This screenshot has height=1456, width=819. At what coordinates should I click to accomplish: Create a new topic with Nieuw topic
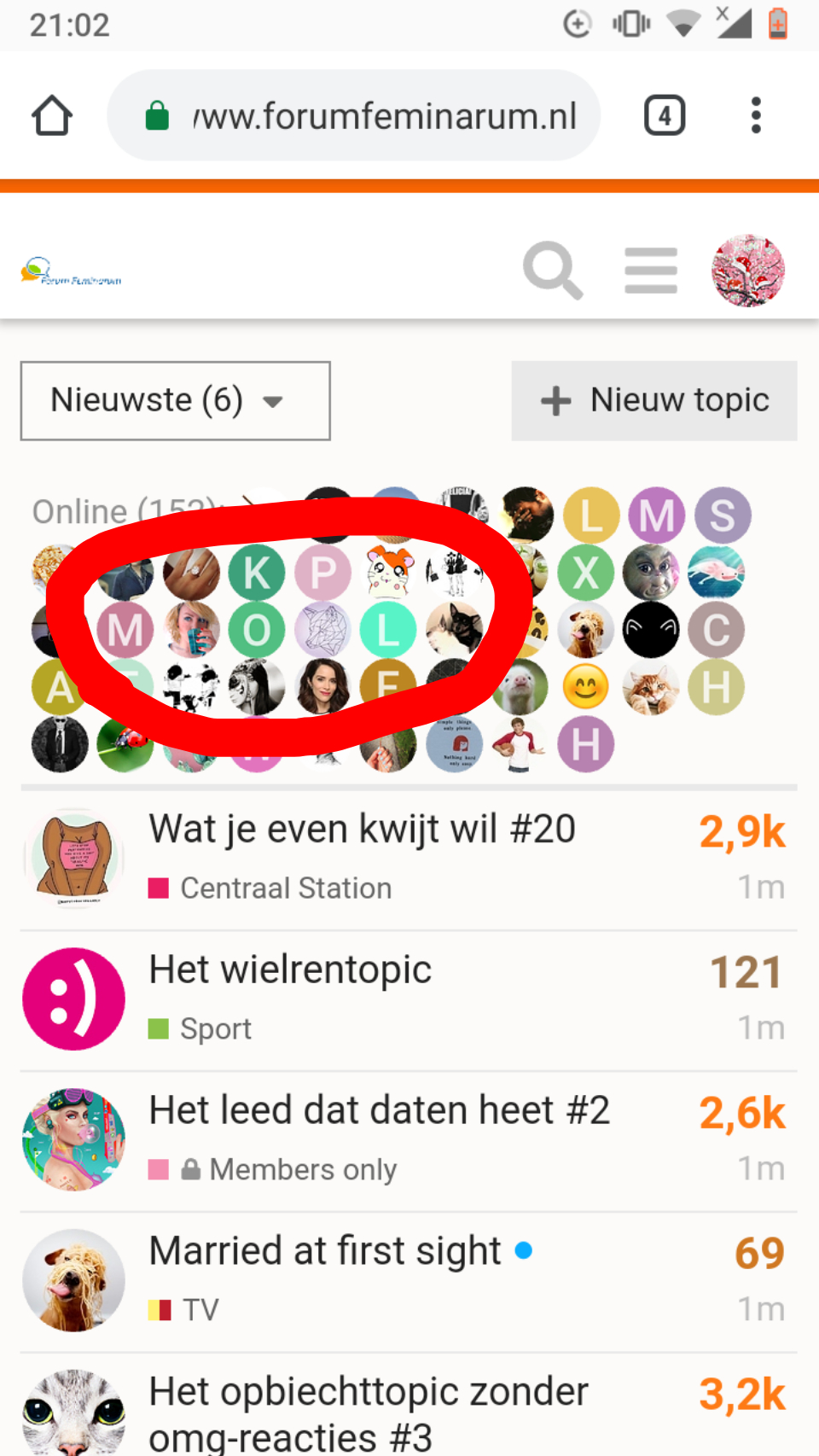(654, 400)
